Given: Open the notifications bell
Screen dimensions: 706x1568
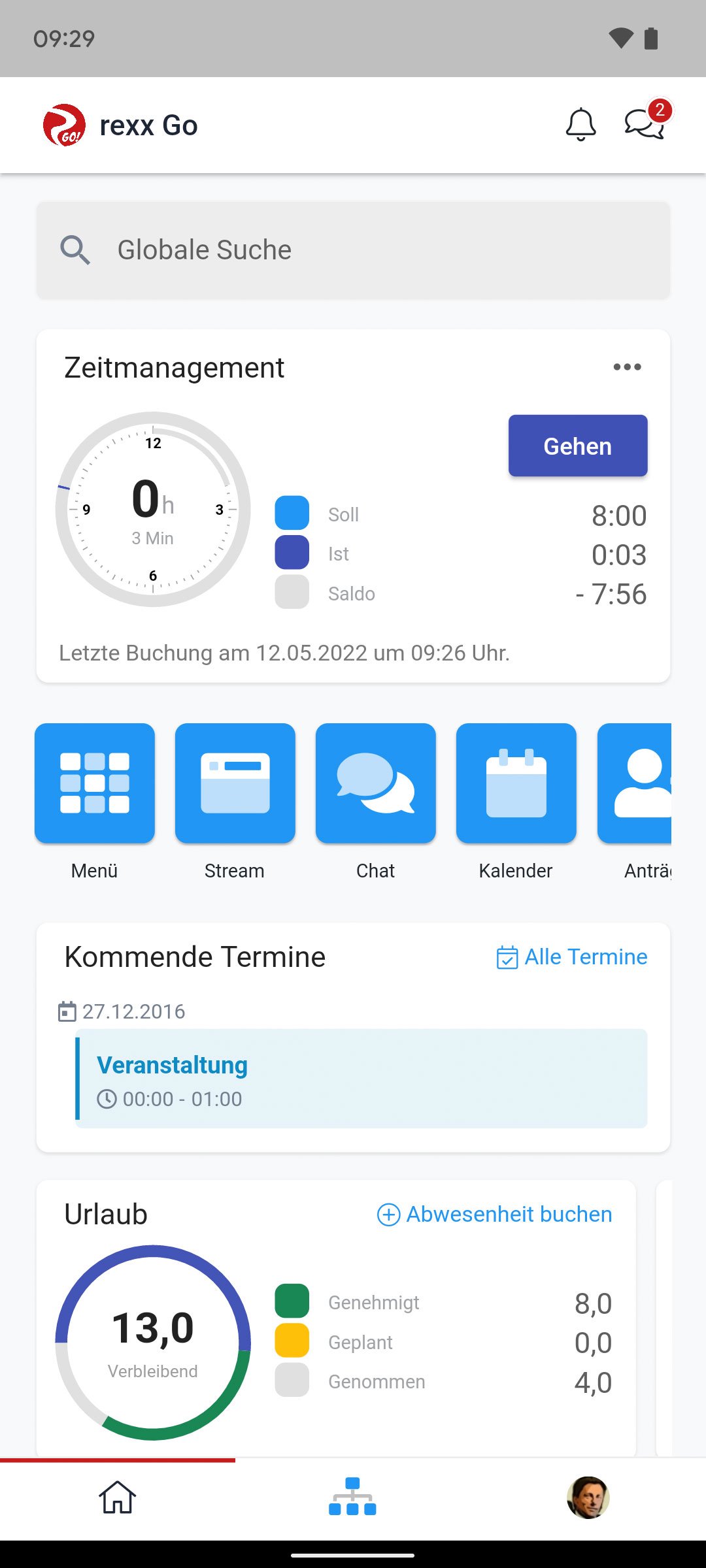Looking at the screenshot, I should (x=580, y=125).
